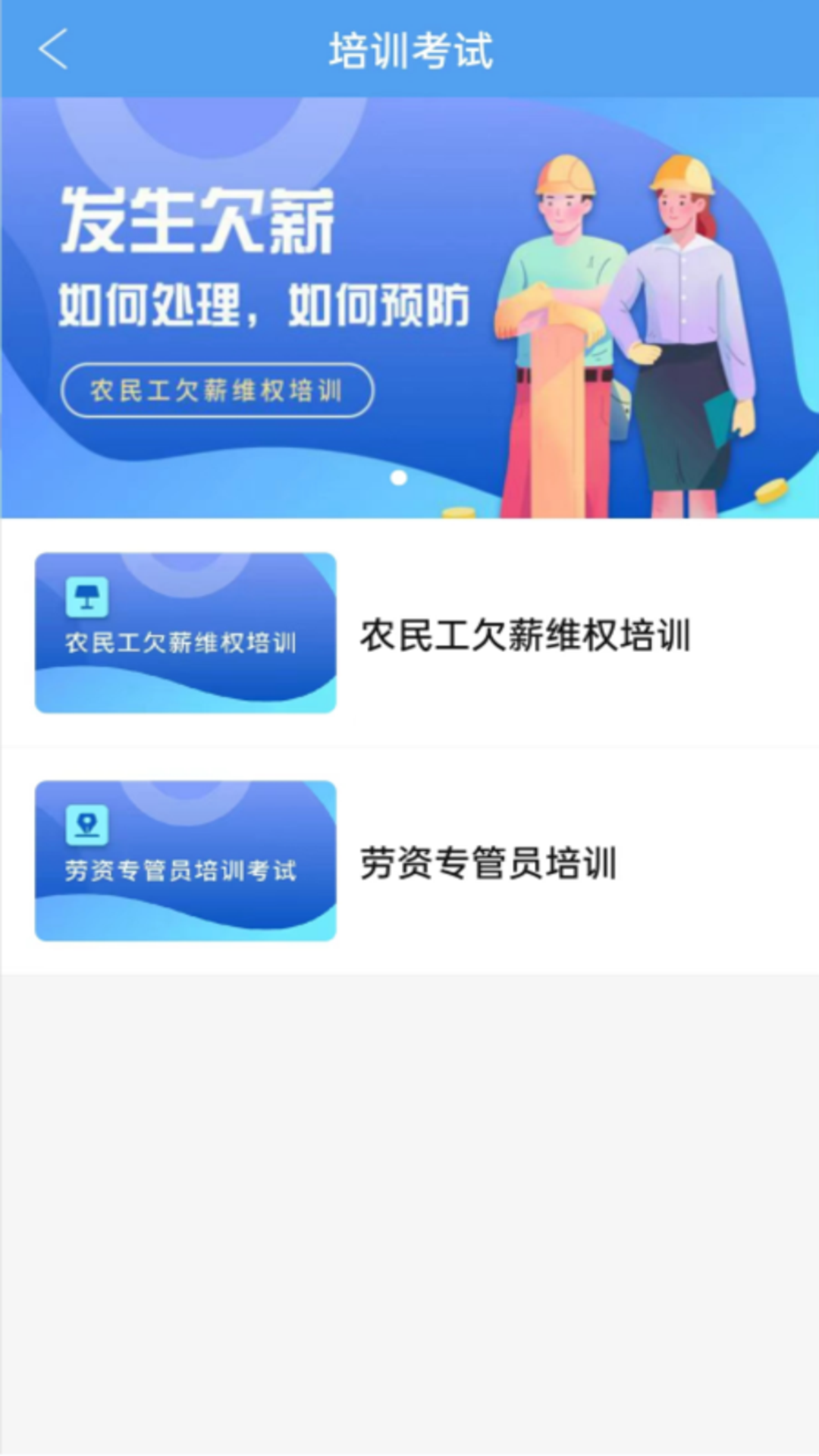819x1456 pixels.
Task: Tap the 农民工欠薪维权培训 badge on the banner
Action: (218, 389)
